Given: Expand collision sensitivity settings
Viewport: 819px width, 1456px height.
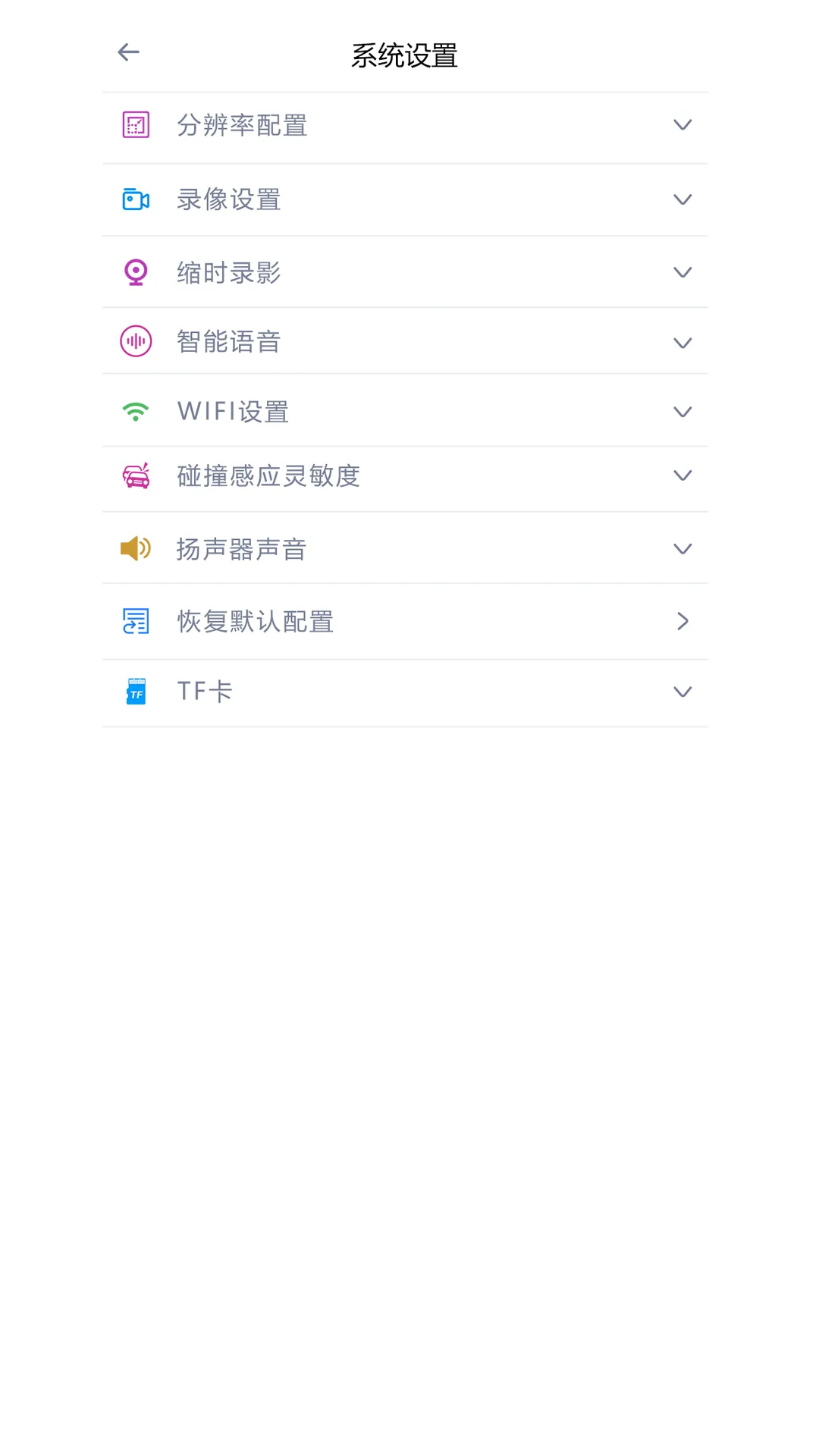Looking at the screenshot, I should click(x=682, y=475).
